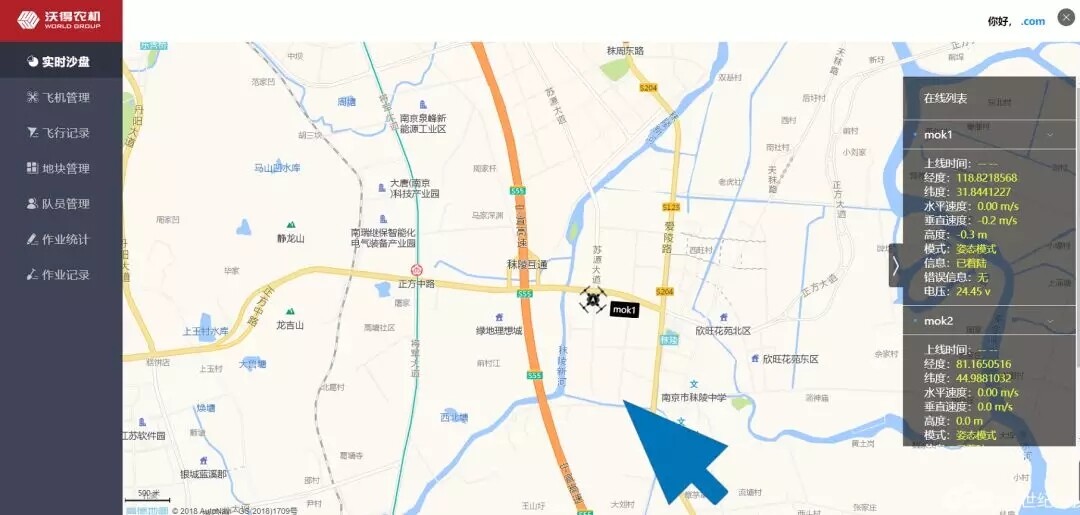This screenshot has width=1080, height=515.
Task: Go to 飞行记录 flight records
Action: (x=60, y=133)
